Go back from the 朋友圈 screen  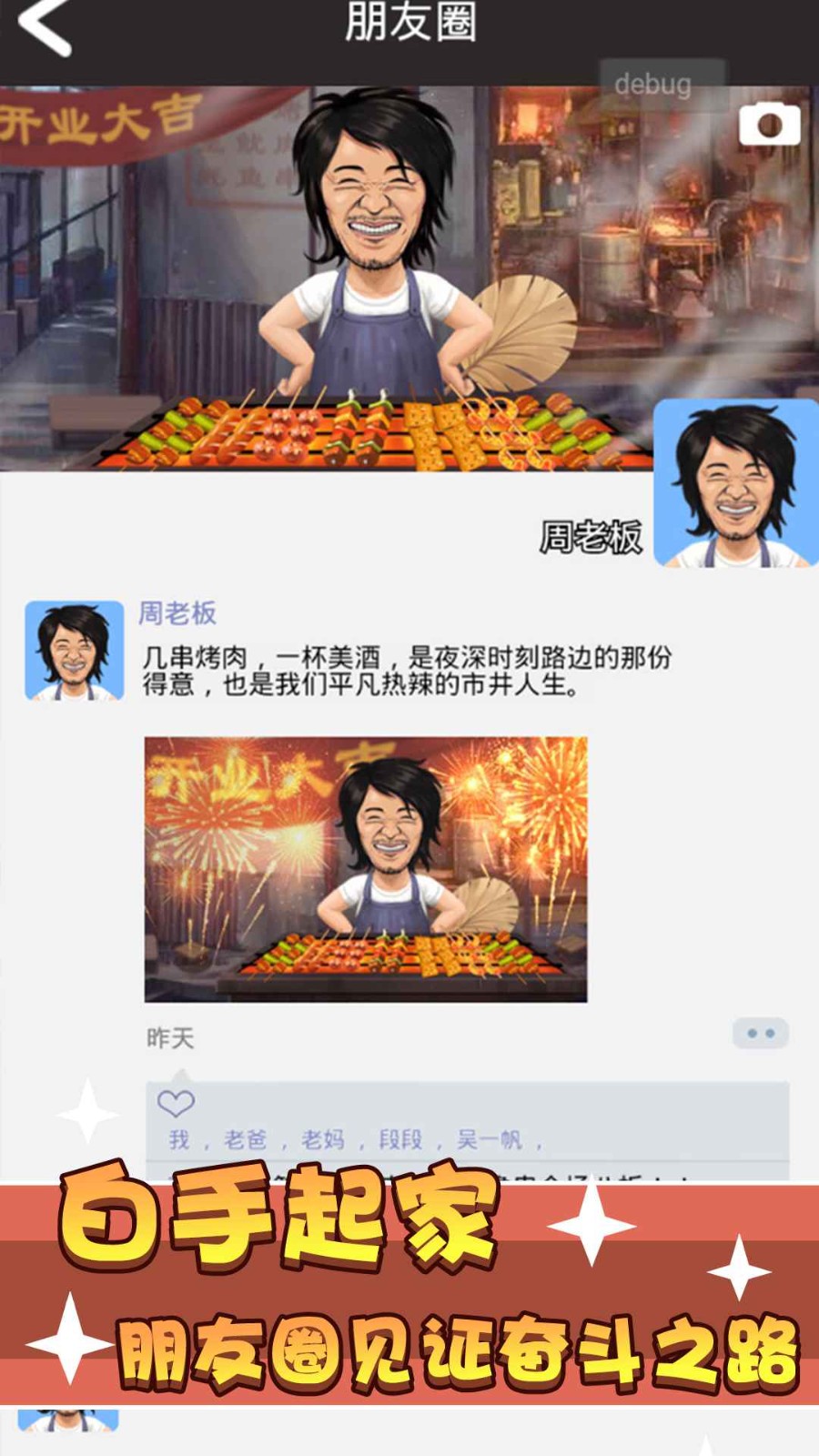(x=44, y=27)
